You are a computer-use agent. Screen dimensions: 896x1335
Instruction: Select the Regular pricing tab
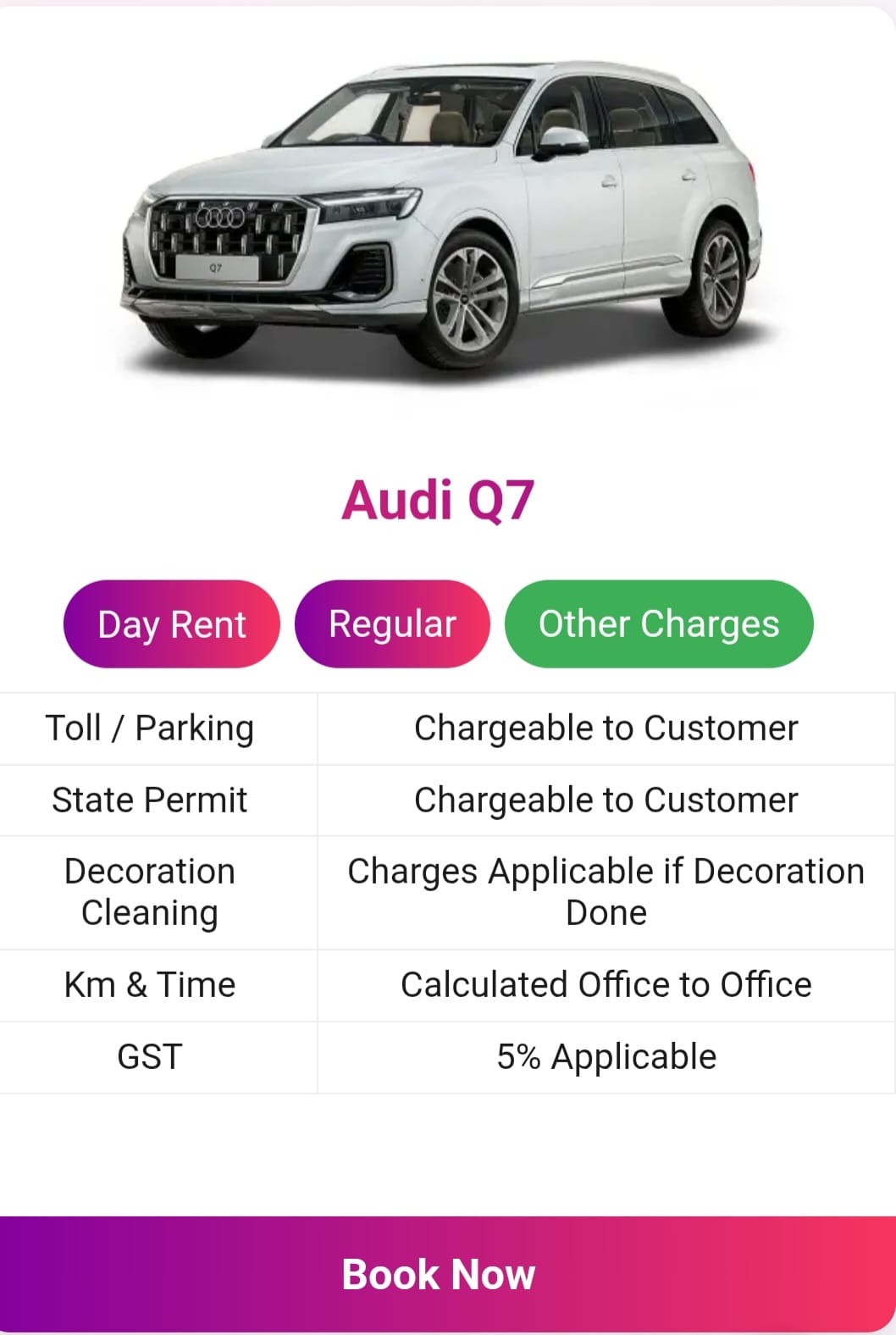392,624
